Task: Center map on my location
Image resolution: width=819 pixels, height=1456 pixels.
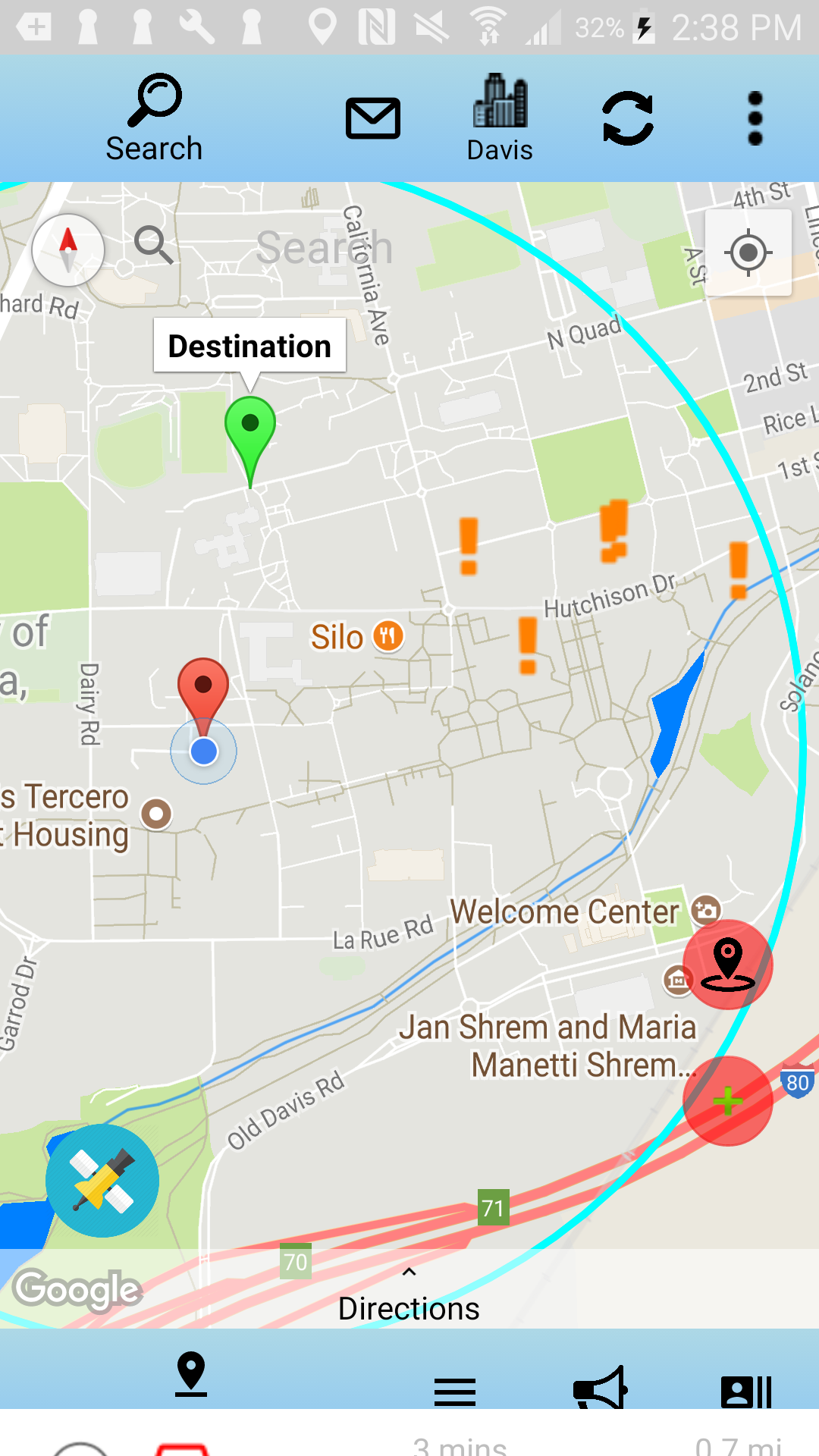Action: click(x=748, y=253)
